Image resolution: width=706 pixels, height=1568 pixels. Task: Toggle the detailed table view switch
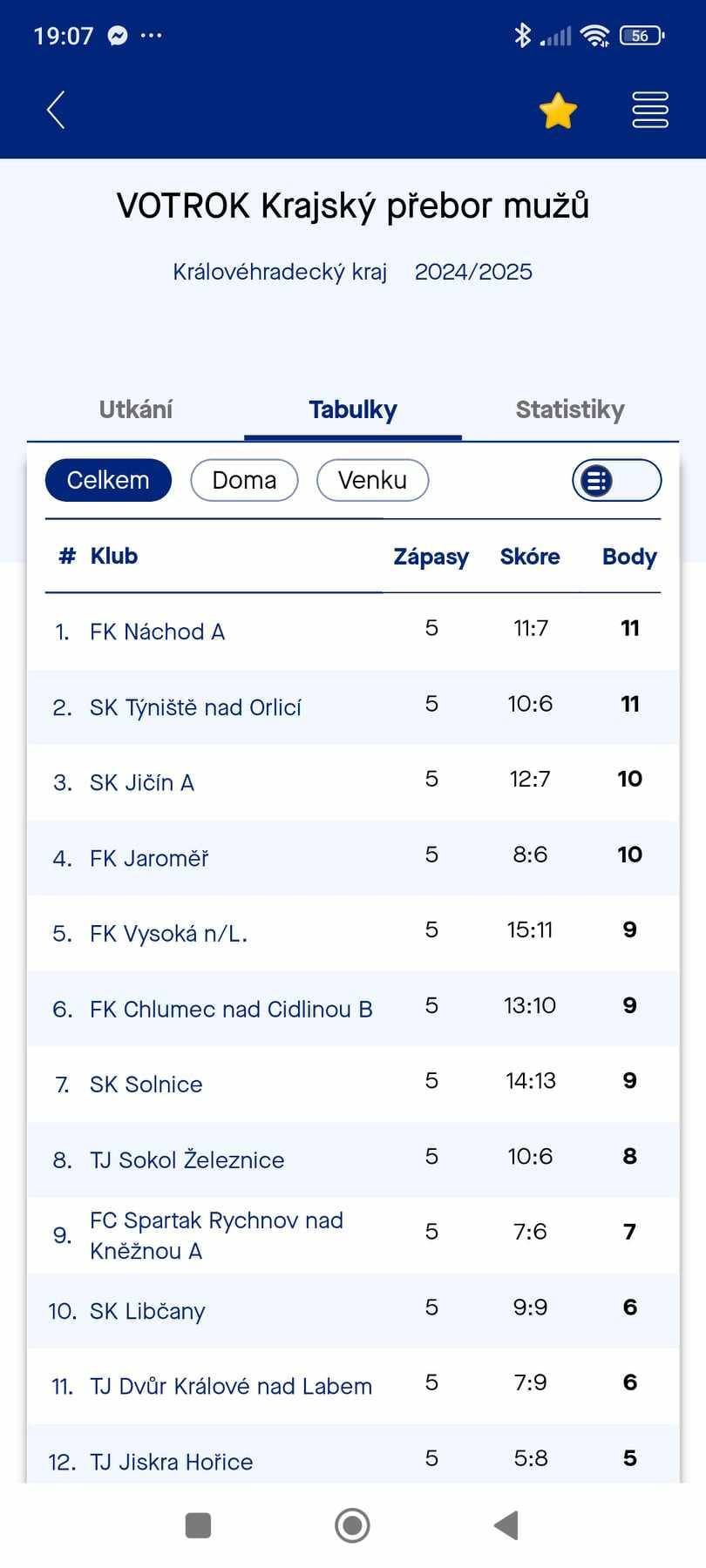click(616, 480)
